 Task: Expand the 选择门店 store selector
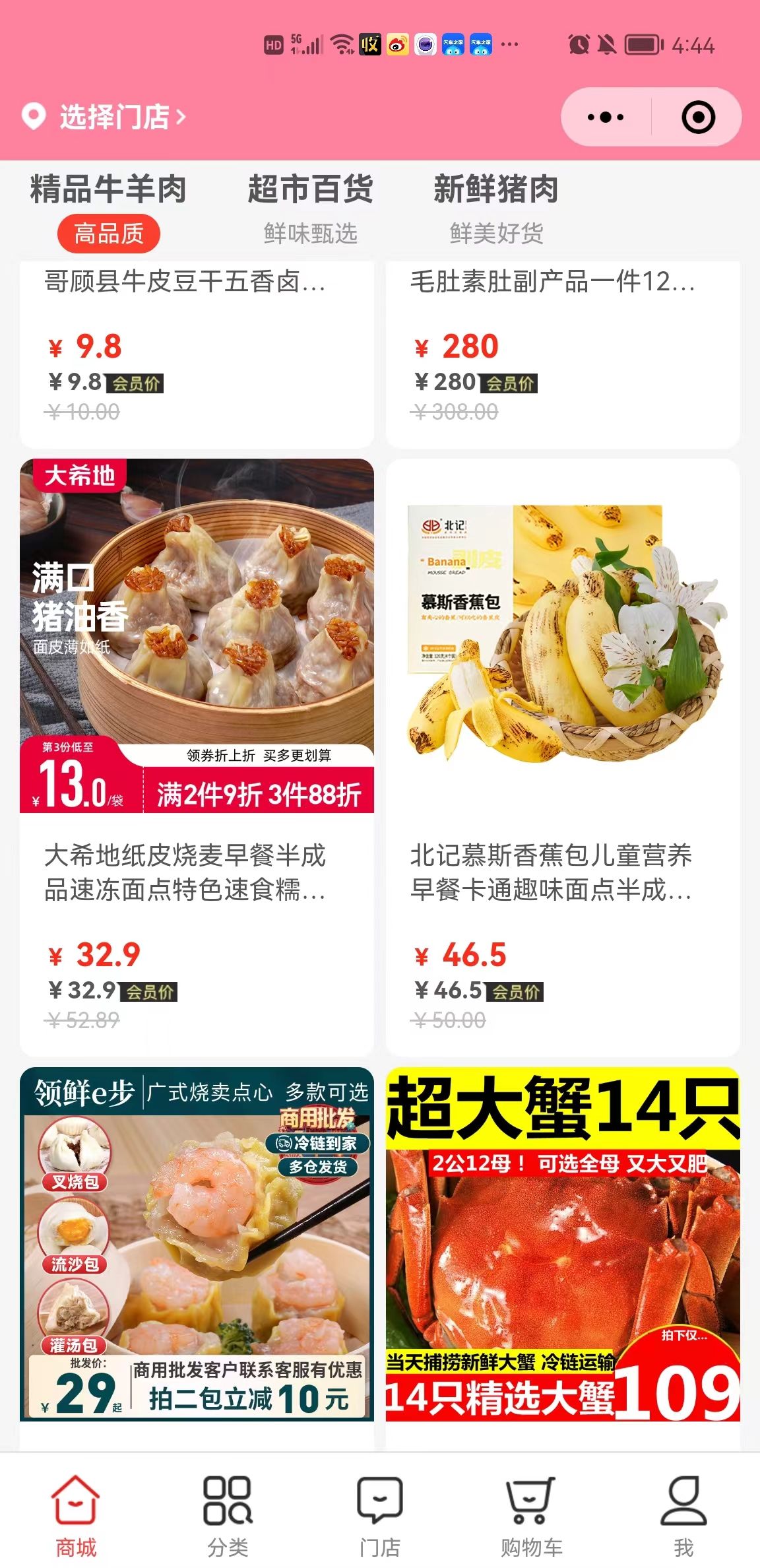115,117
